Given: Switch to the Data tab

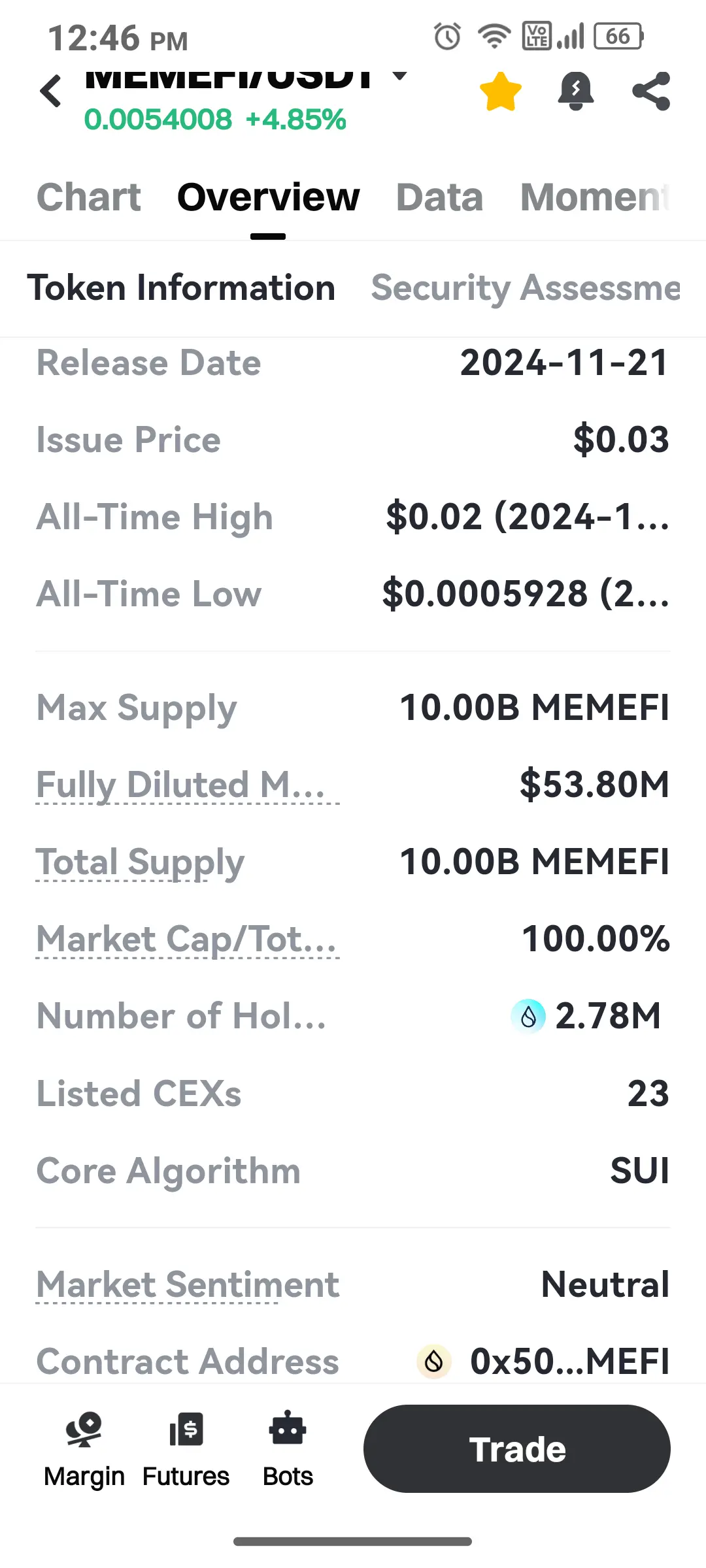Looking at the screenshot, I should click(439, 197).
